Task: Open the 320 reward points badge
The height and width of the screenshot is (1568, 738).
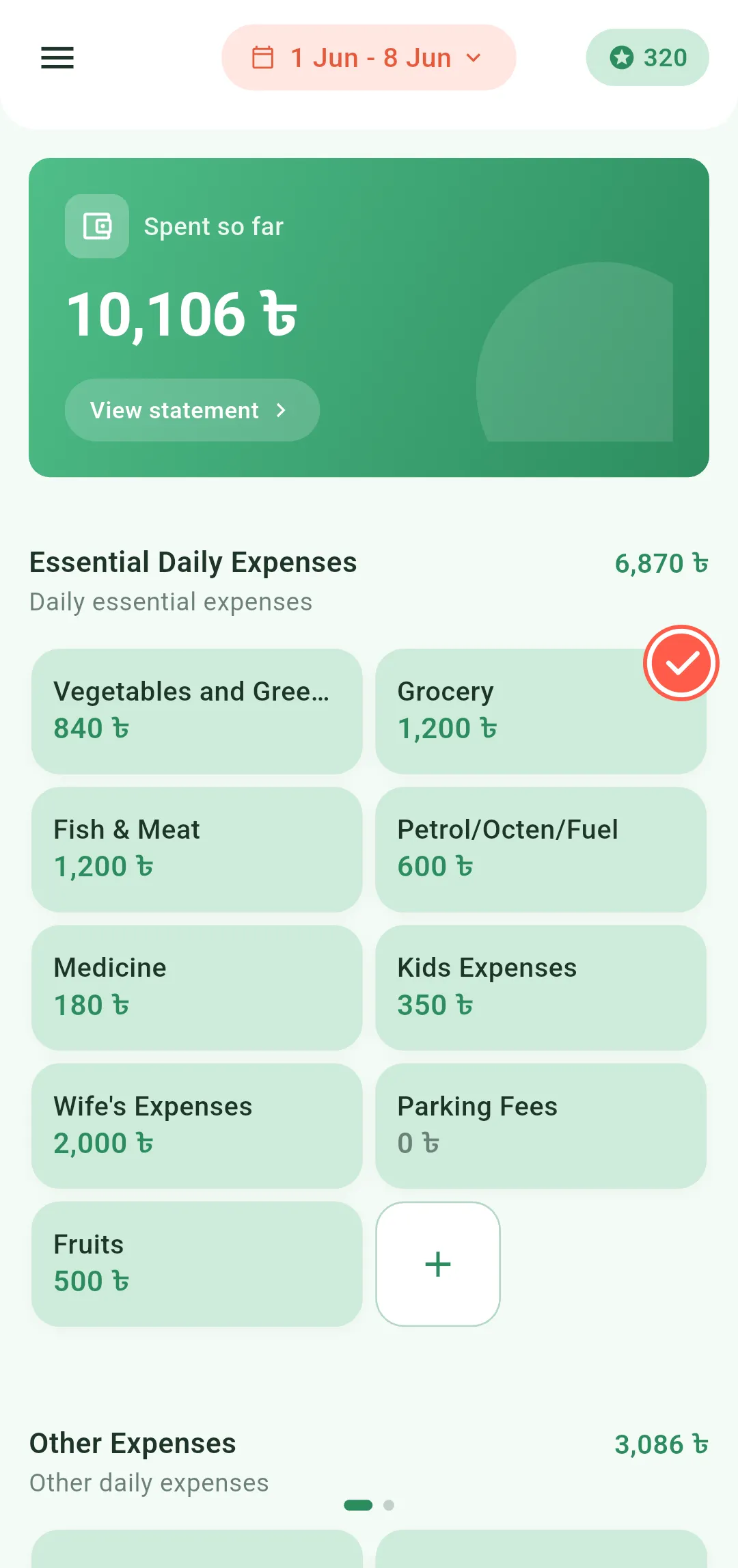Action: click(647, 57)
